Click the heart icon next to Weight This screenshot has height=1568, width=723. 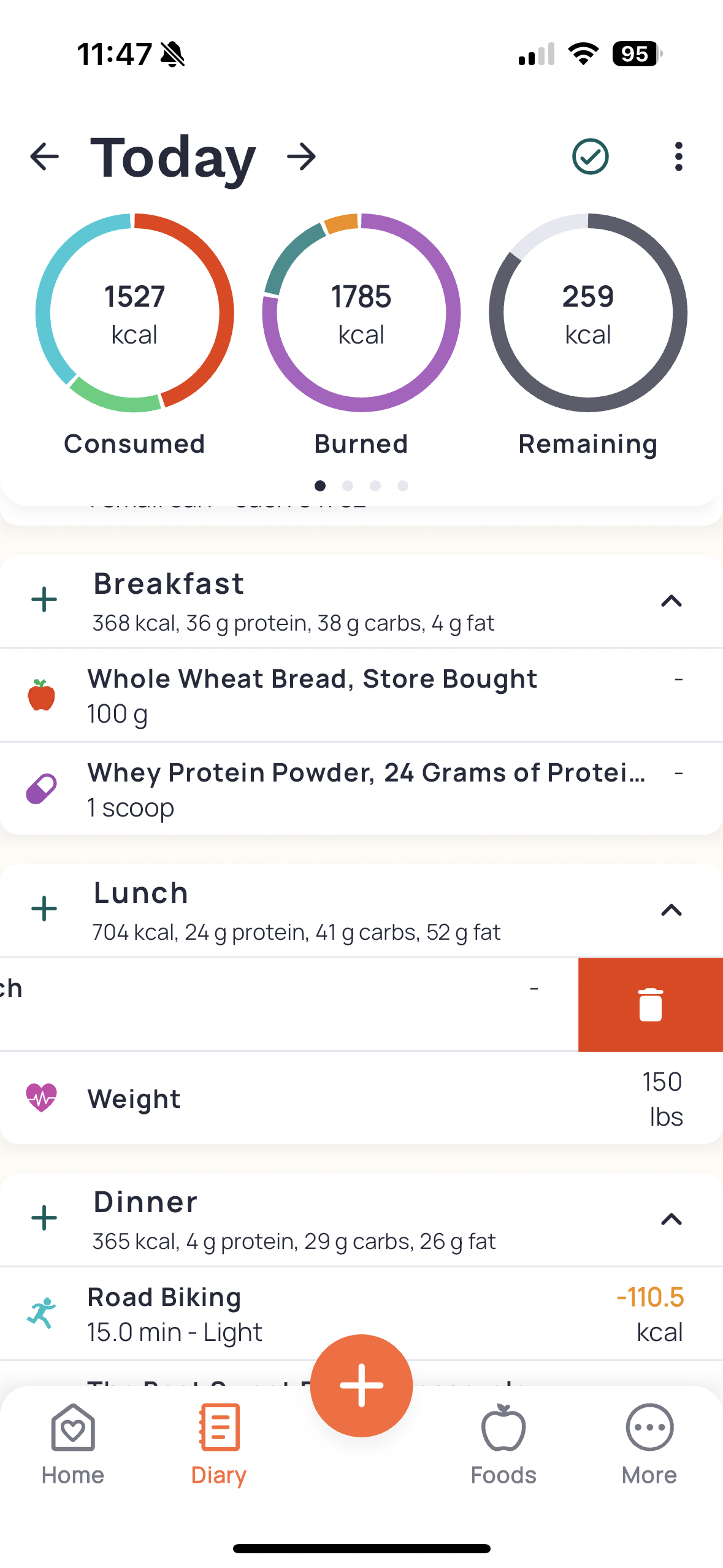click(40, 1098)
